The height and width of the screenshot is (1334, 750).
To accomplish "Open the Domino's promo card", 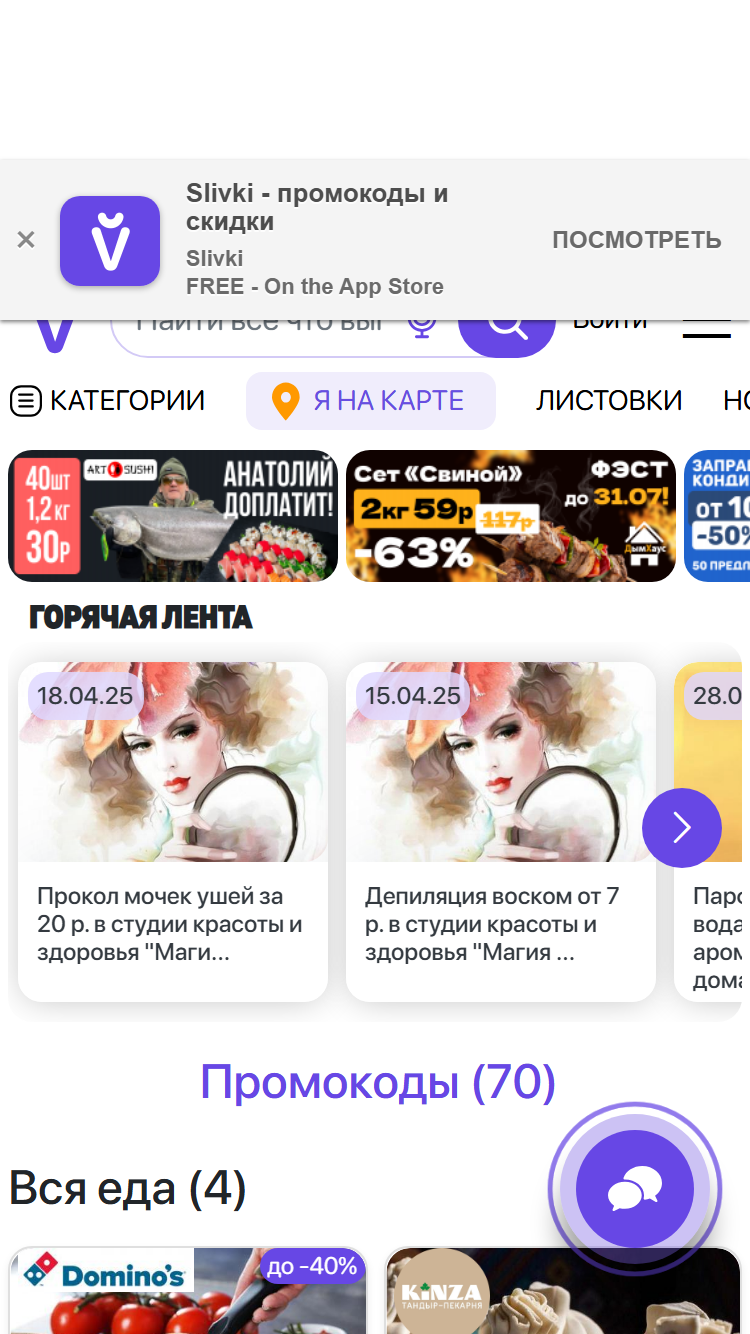I will click(188, 1290).
